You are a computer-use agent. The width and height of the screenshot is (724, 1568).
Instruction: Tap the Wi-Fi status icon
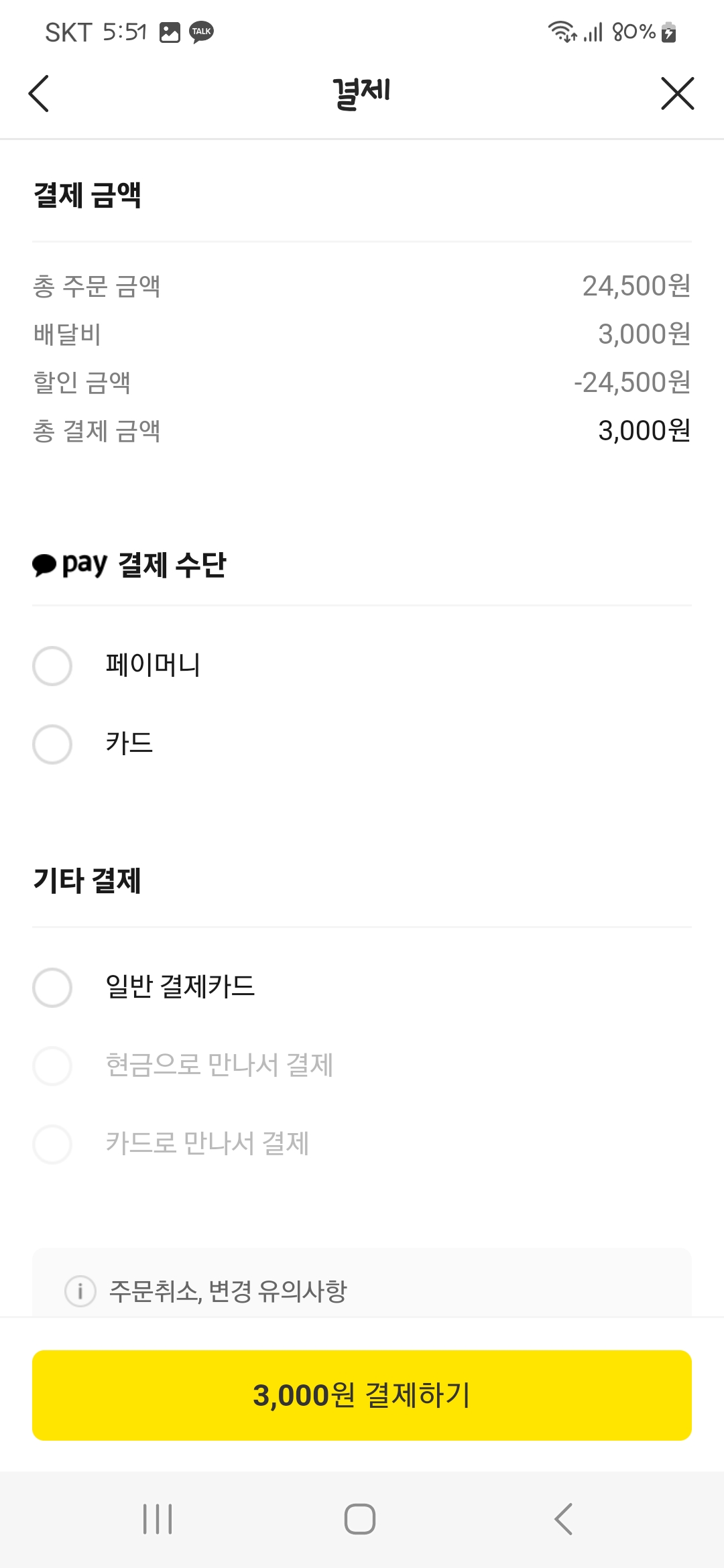point(562,31)
